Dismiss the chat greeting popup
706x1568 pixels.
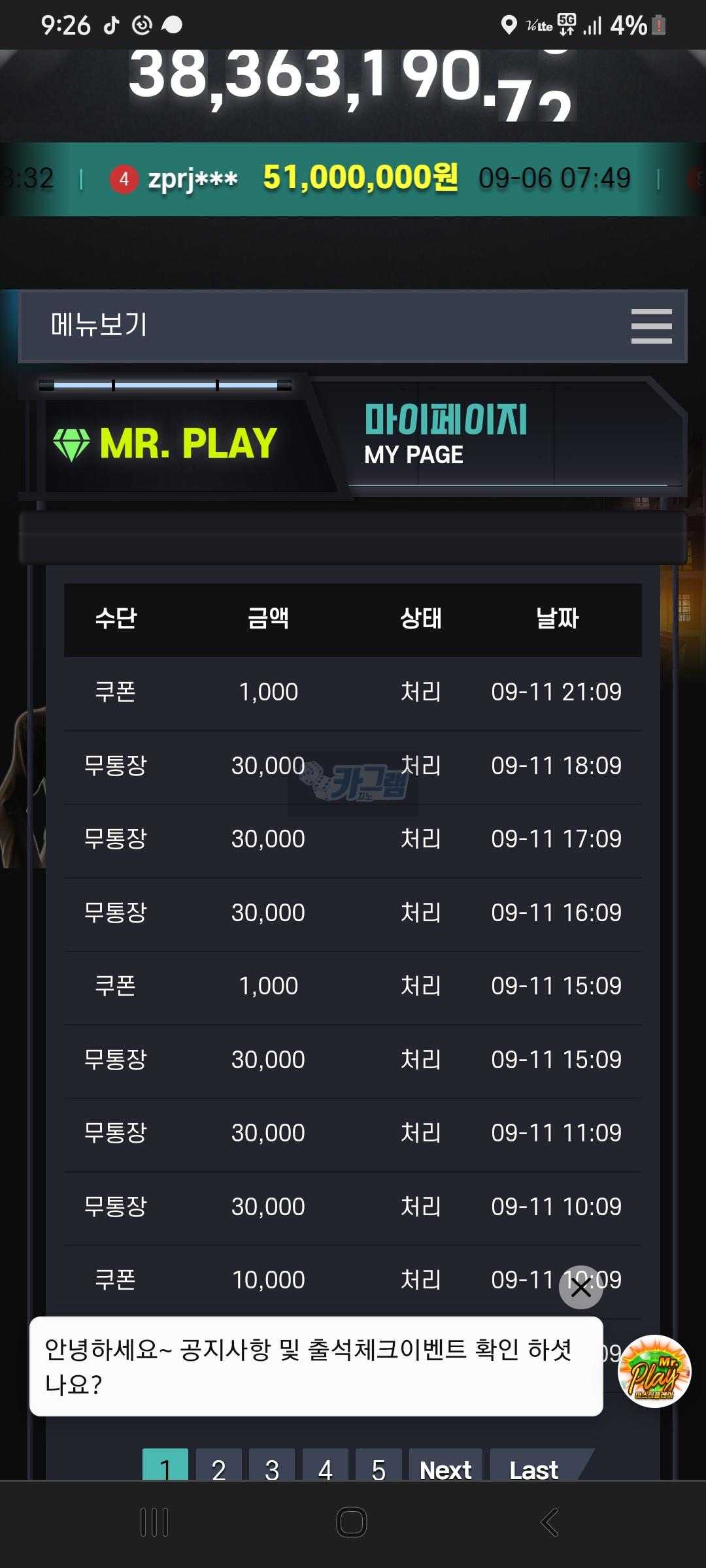coord(580,1288)
